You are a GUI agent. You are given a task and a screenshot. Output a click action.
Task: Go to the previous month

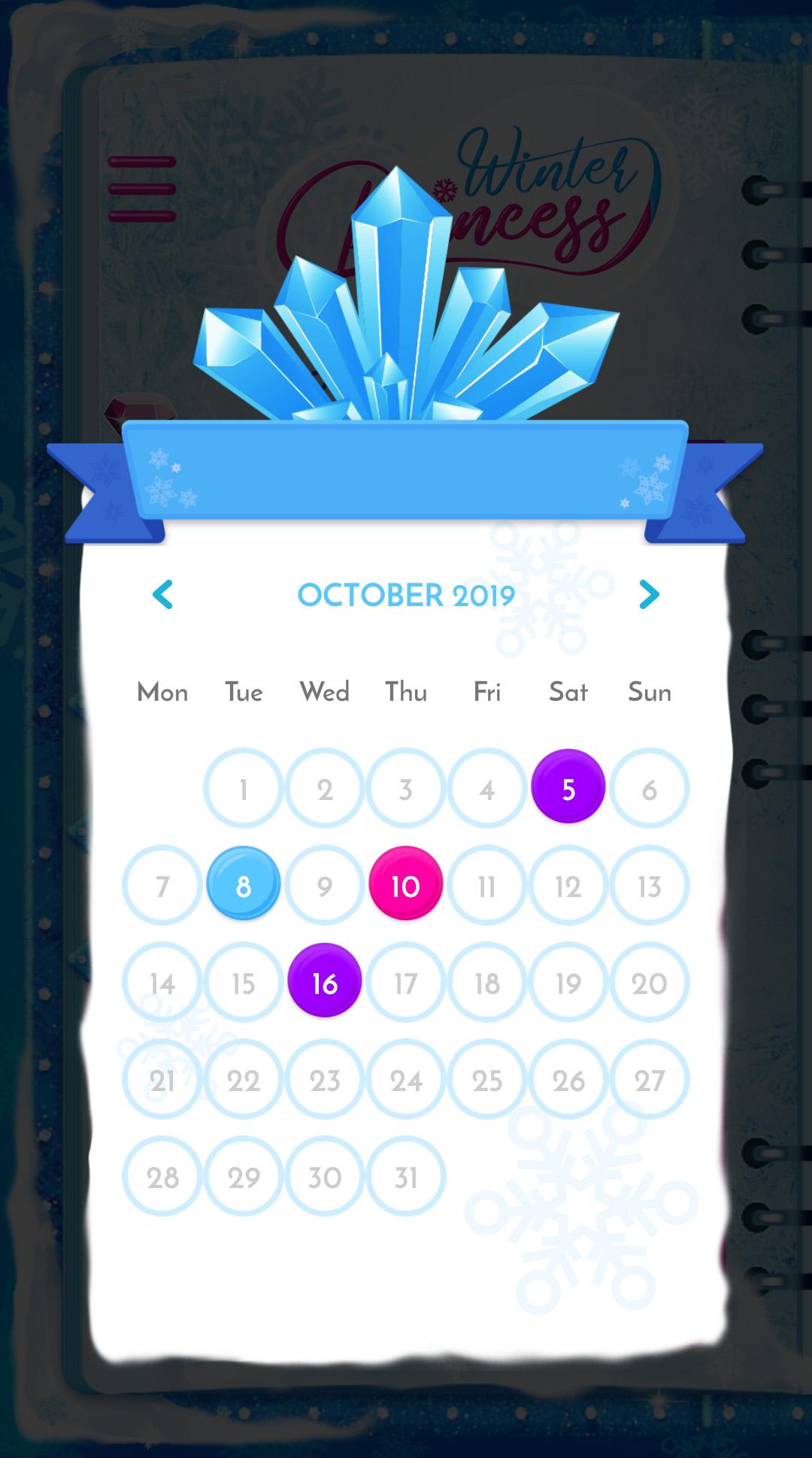point(162,595)
